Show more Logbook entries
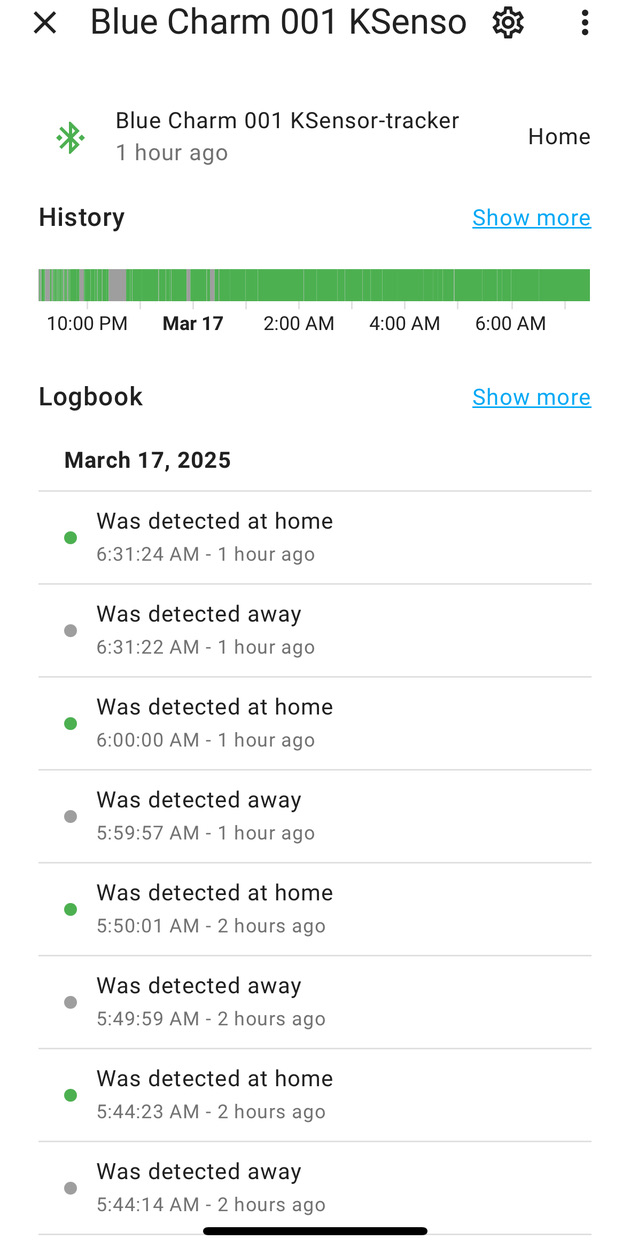This screenshot has height=1248, width=630. click(531, 397)
